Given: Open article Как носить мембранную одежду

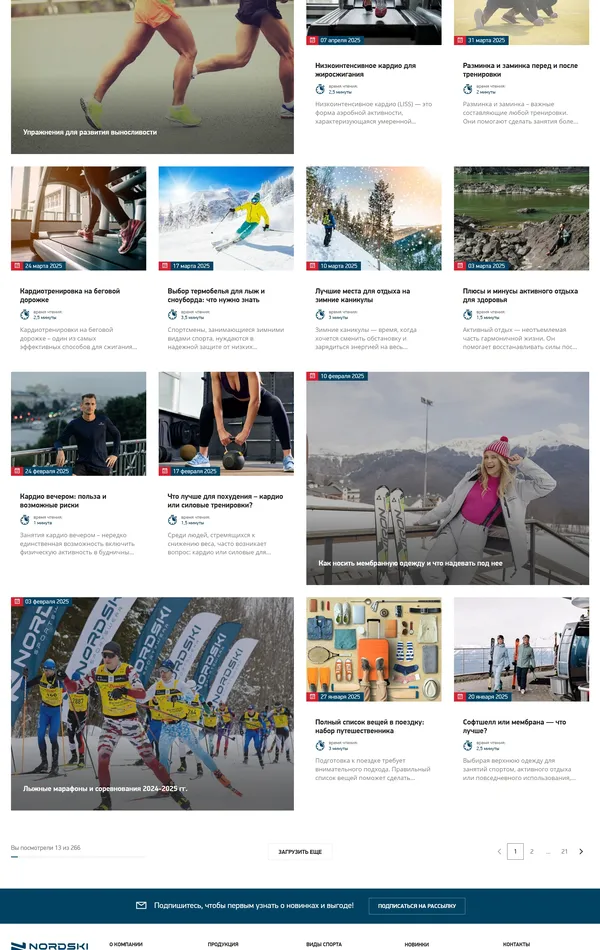Looking at the screenshot, I should [x=410, y=563].
